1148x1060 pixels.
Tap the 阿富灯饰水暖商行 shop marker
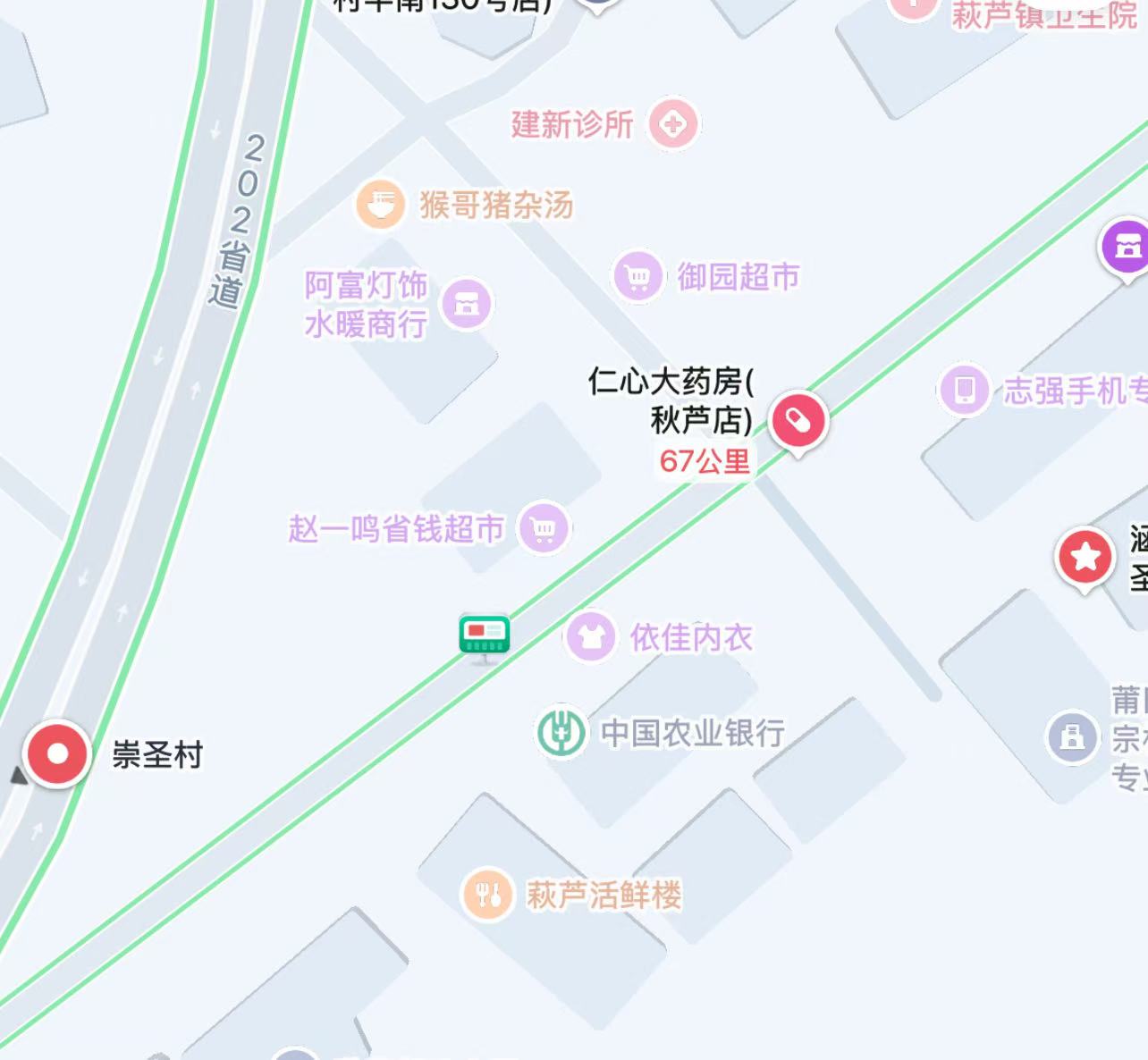tap(467, 304)
